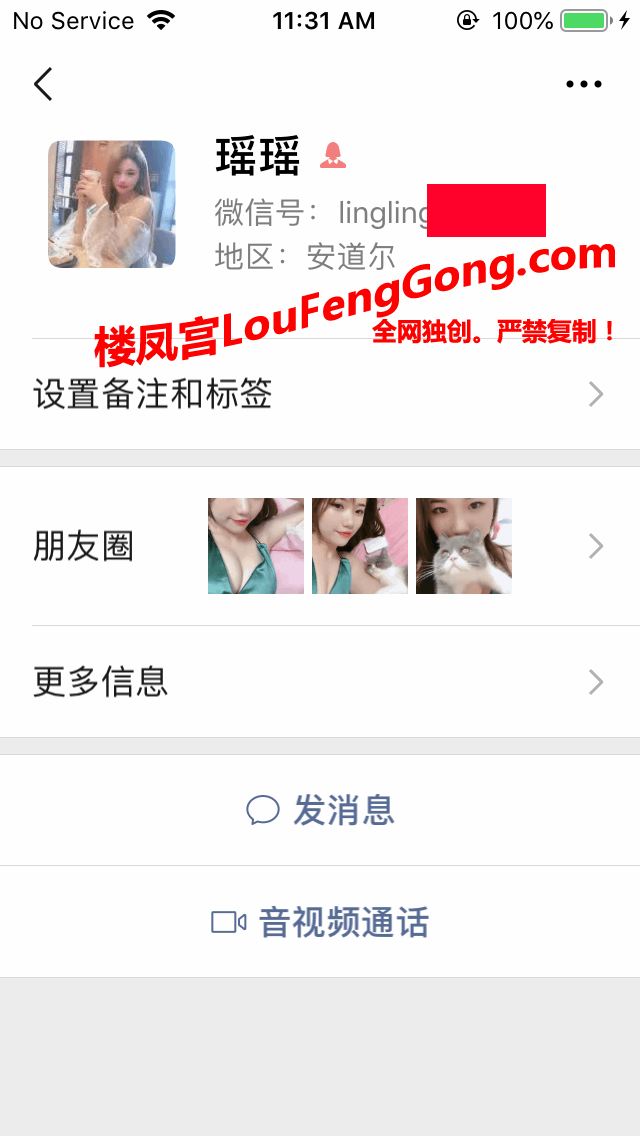640x1136 pixels.
Task: Tap 发消息 to send a message
Action: coord(320,810)
